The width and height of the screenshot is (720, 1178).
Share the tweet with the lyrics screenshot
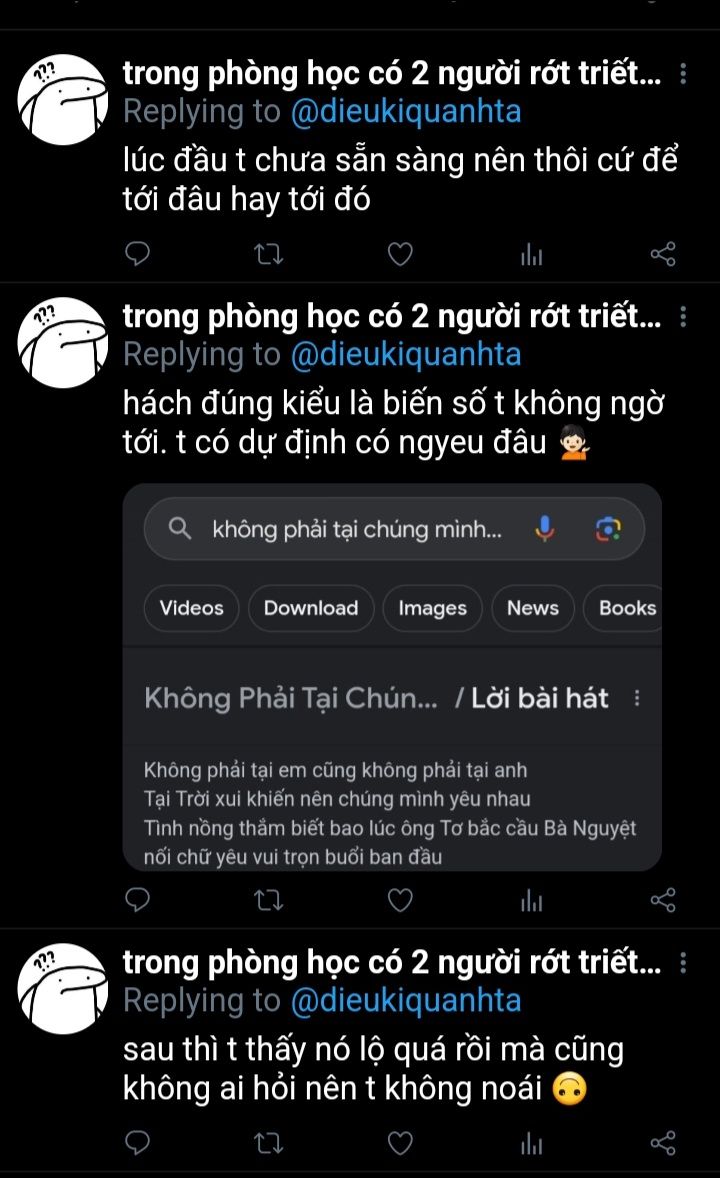(x=663, y=901)
